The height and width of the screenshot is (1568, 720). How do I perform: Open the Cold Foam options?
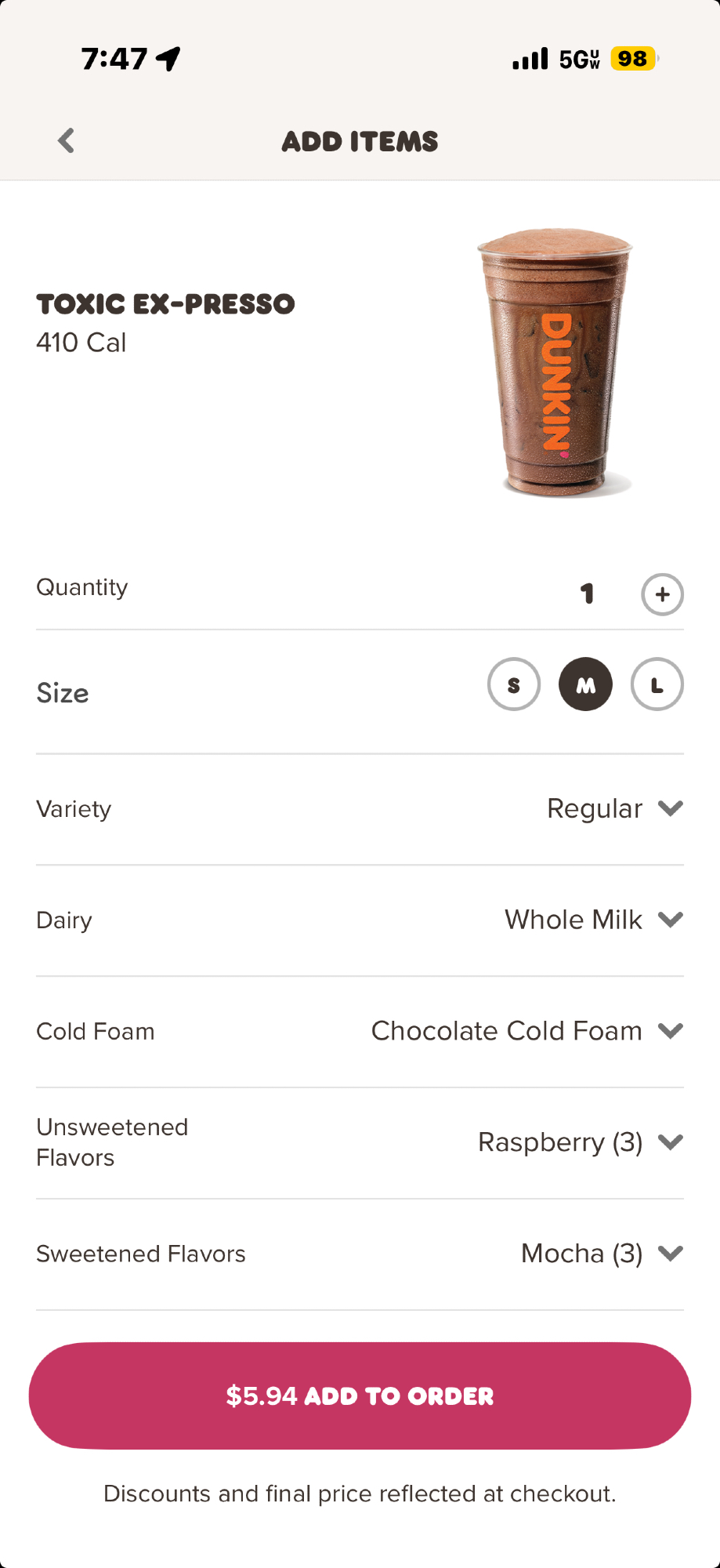point(526,1032)
